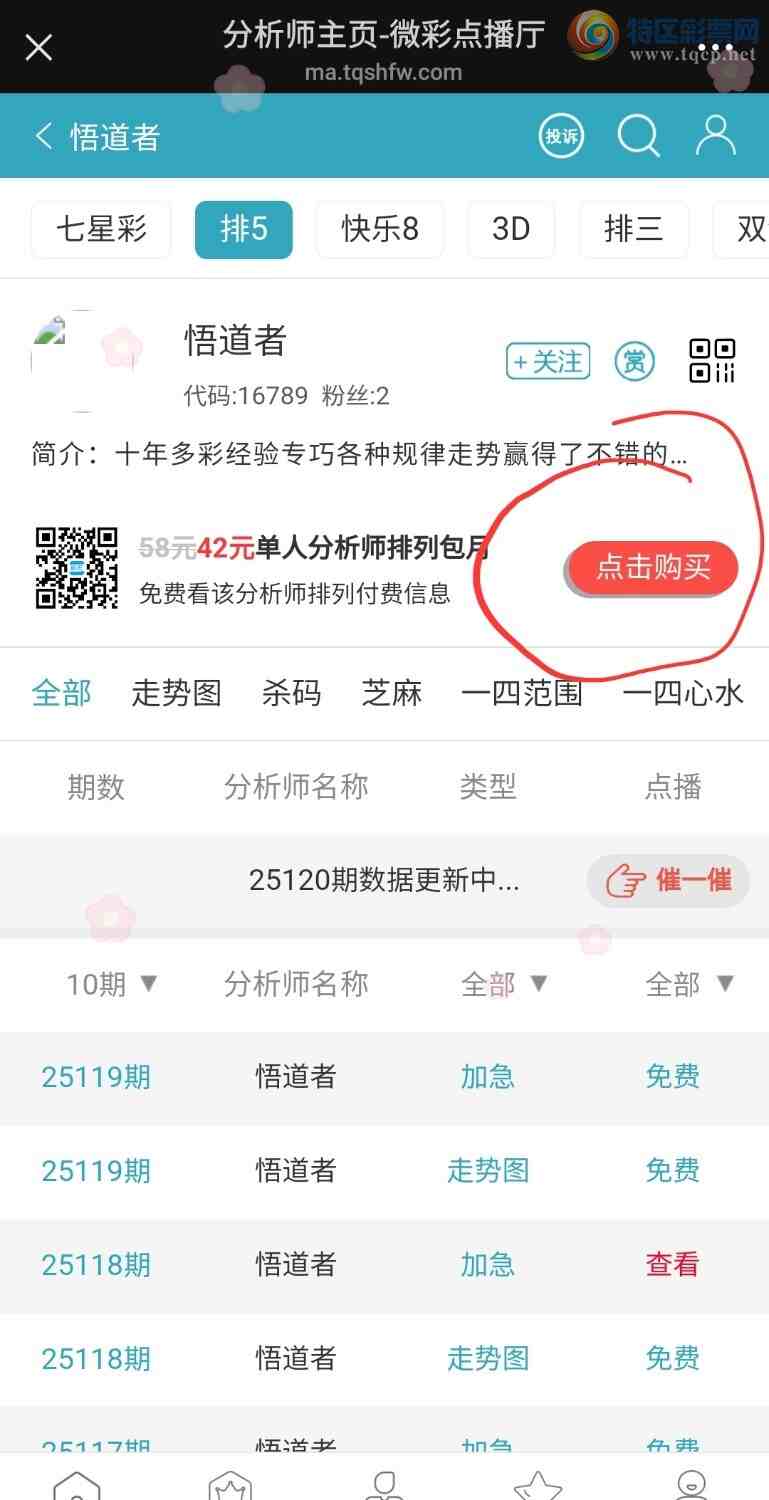Select the 快乐8 tab
This screenshot has width=769, height=1500.
tap(380, 230)
